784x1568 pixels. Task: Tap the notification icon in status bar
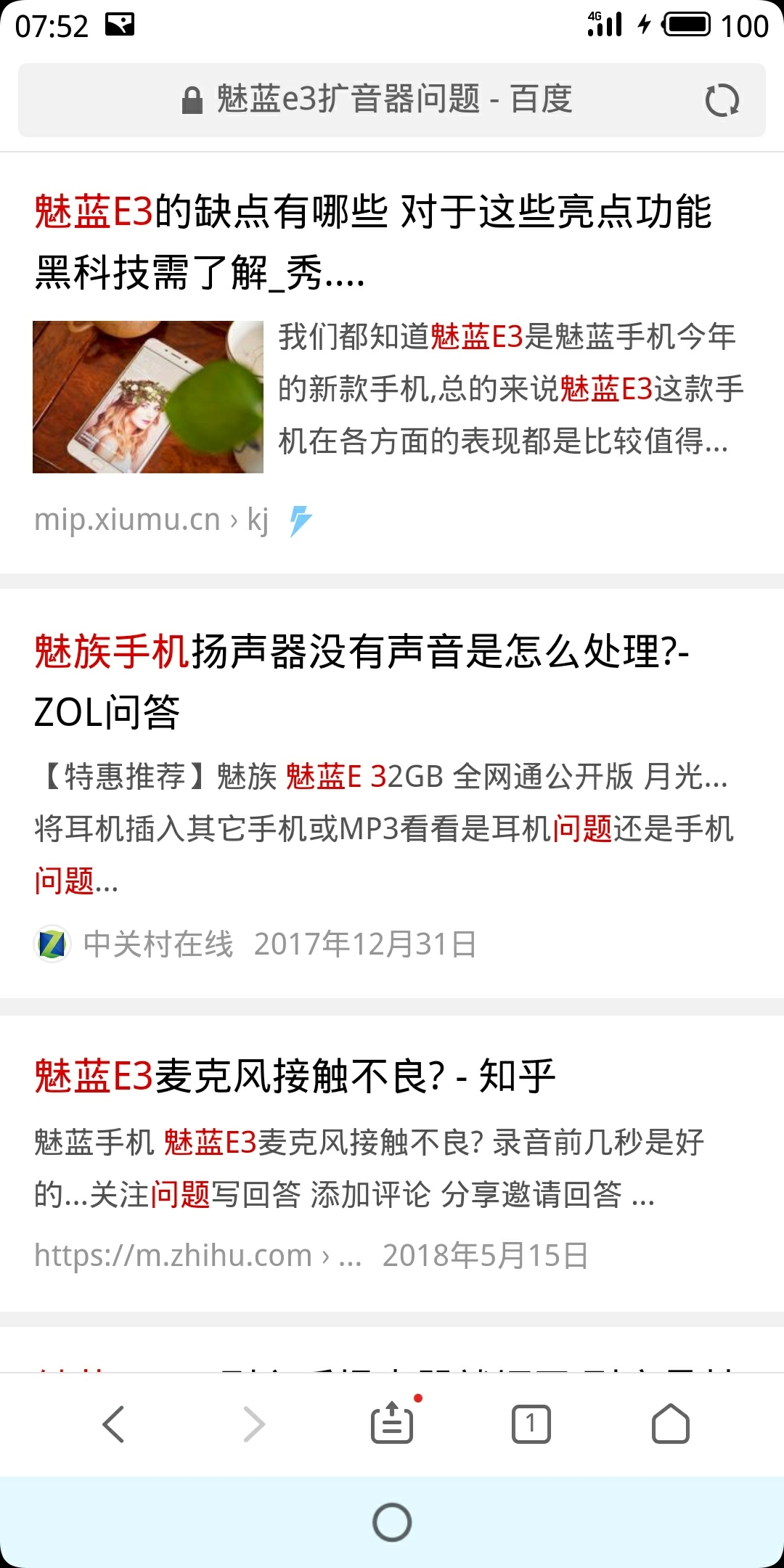coord(122,24)
